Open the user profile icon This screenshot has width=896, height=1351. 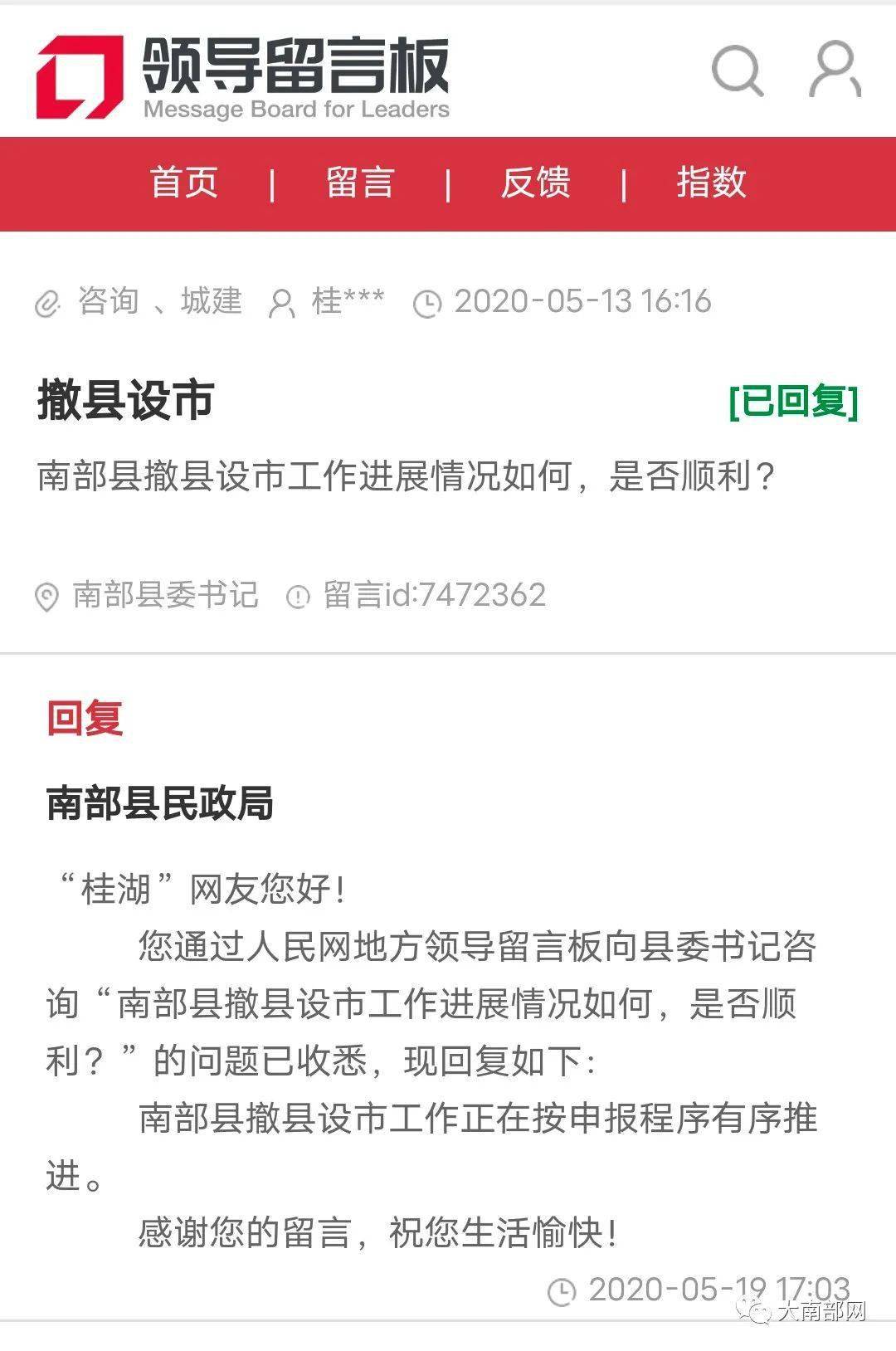click(x=834, y=70)
